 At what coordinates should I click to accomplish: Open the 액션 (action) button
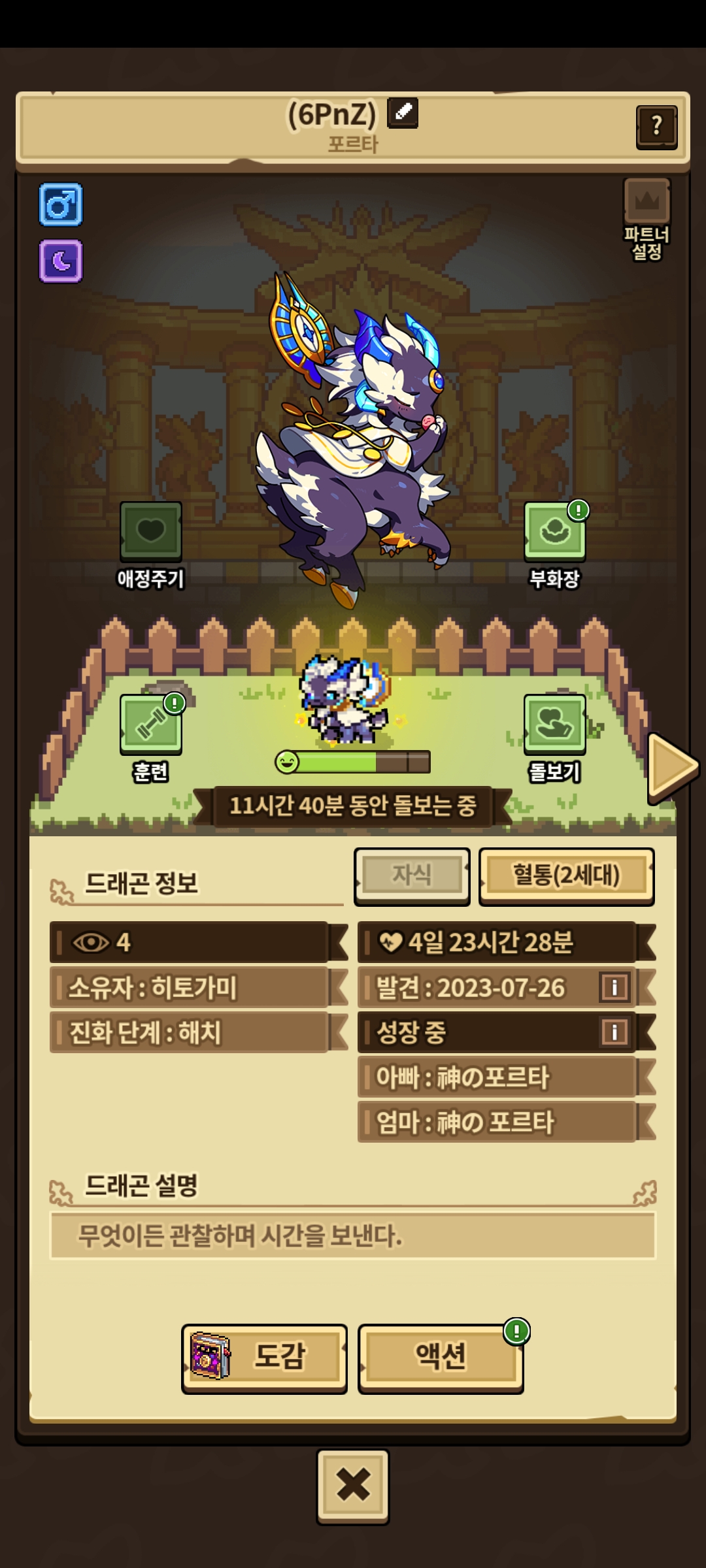click(441, 1358)
